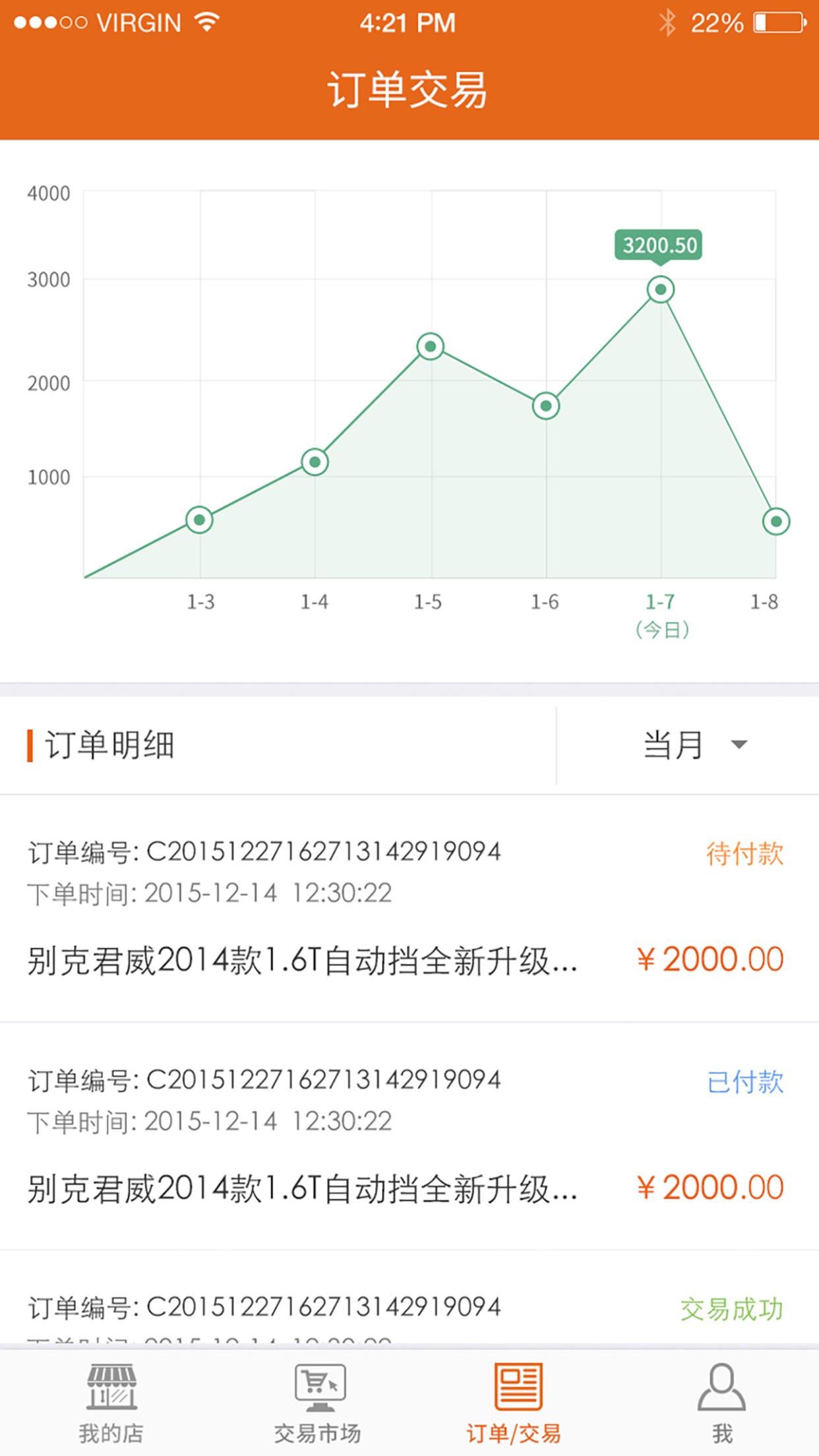
Task: Tap the highlighted 1-7 今日 data point
Action: point(660,288)
